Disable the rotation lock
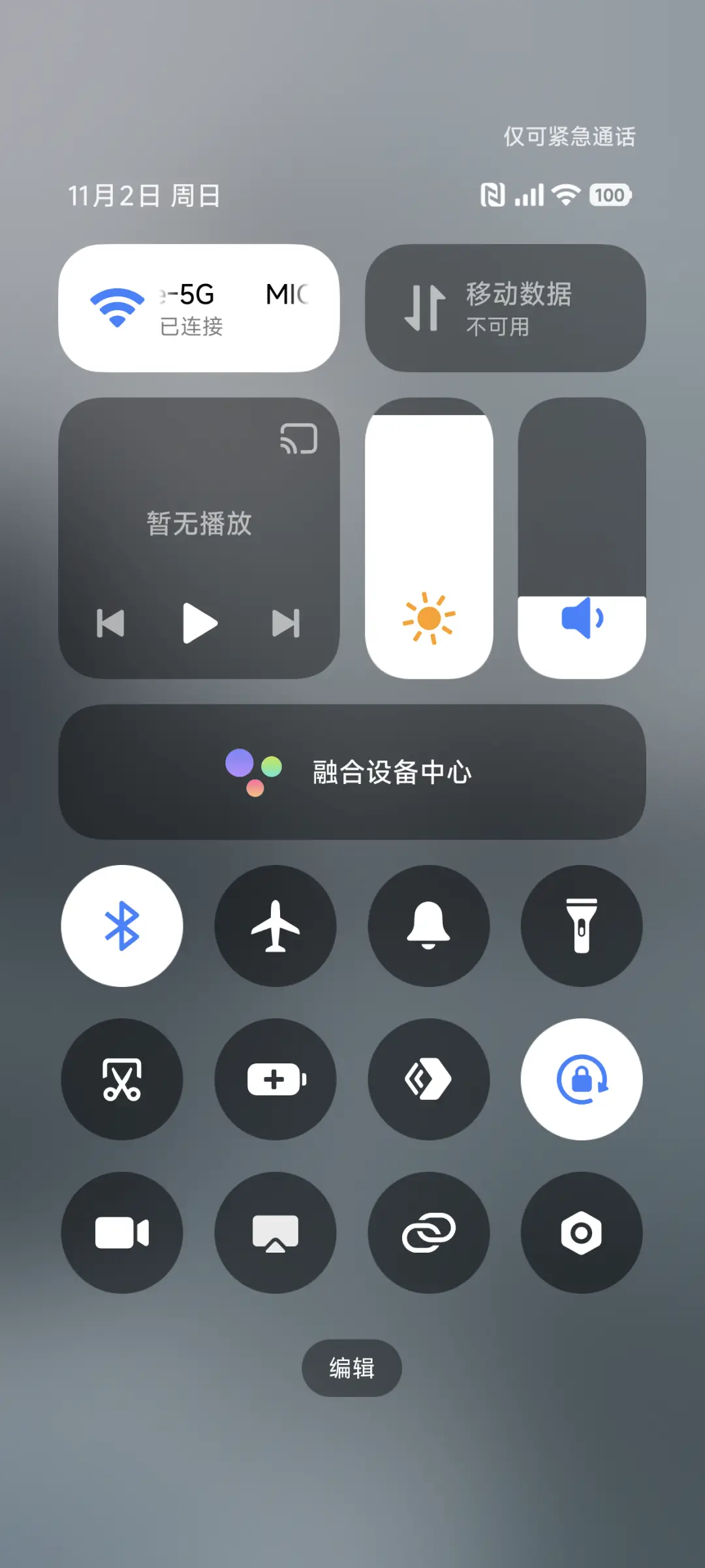This screenshot has height=1568, width=705. tap(581, 1080)
